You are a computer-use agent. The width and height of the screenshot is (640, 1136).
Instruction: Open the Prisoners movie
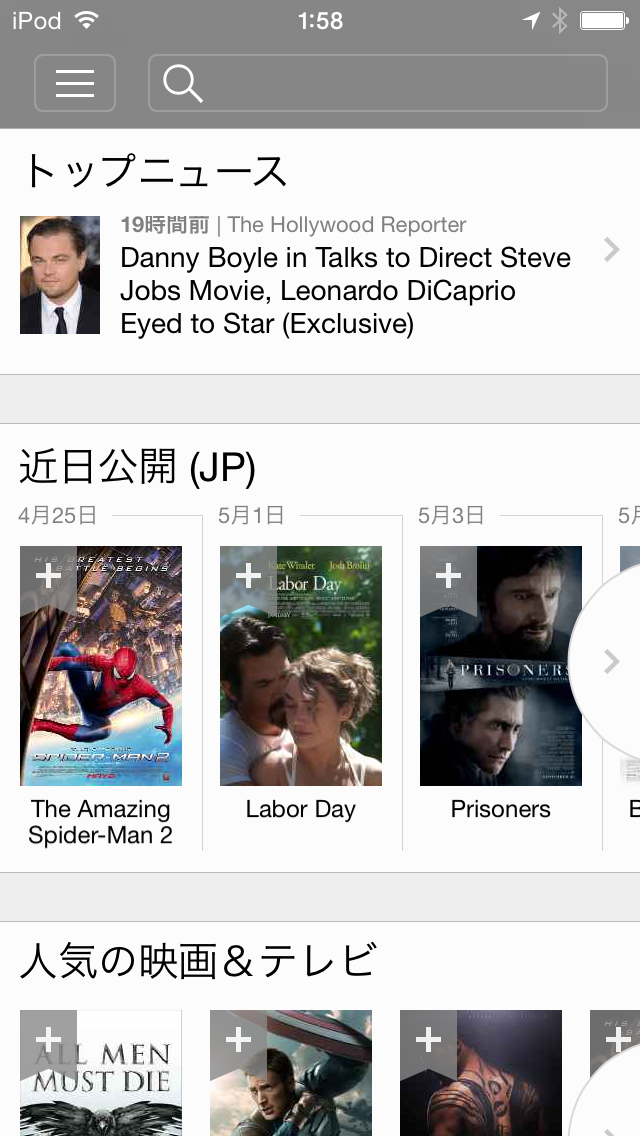coord(501,680)
